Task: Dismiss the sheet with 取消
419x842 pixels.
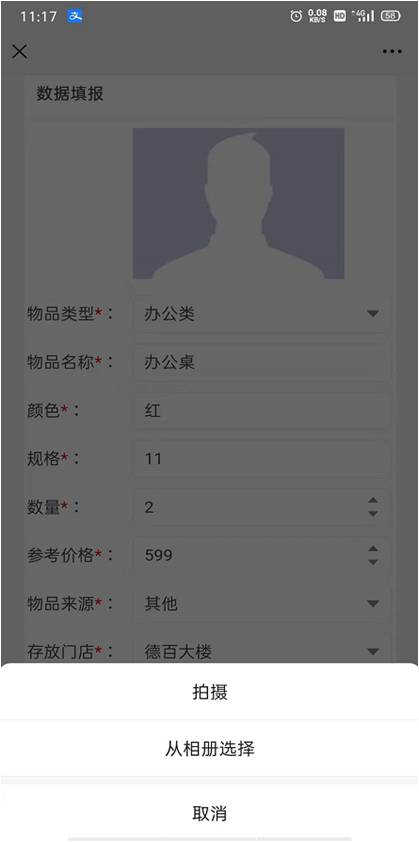Action: click(210, 813)
